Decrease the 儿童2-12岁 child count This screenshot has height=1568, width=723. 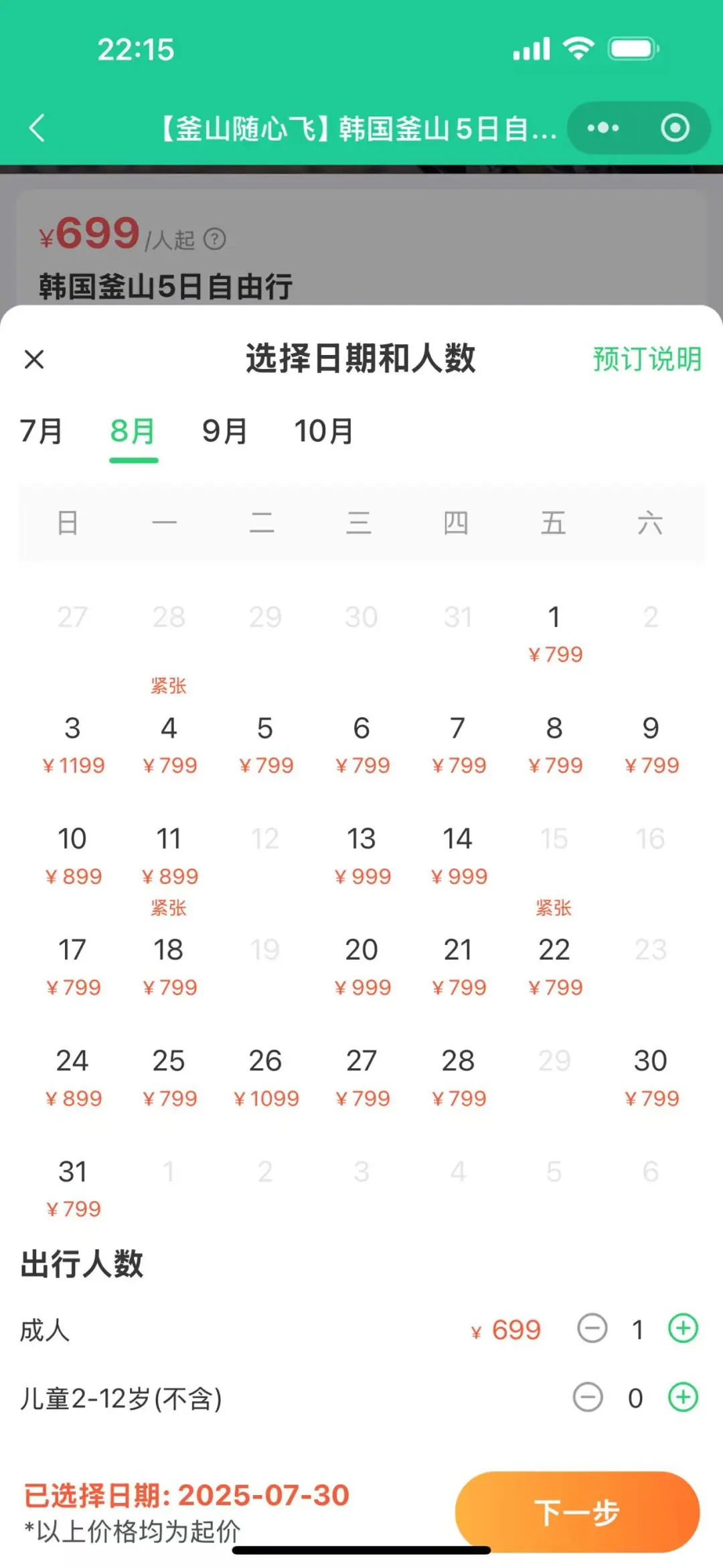click(588, 1397)
